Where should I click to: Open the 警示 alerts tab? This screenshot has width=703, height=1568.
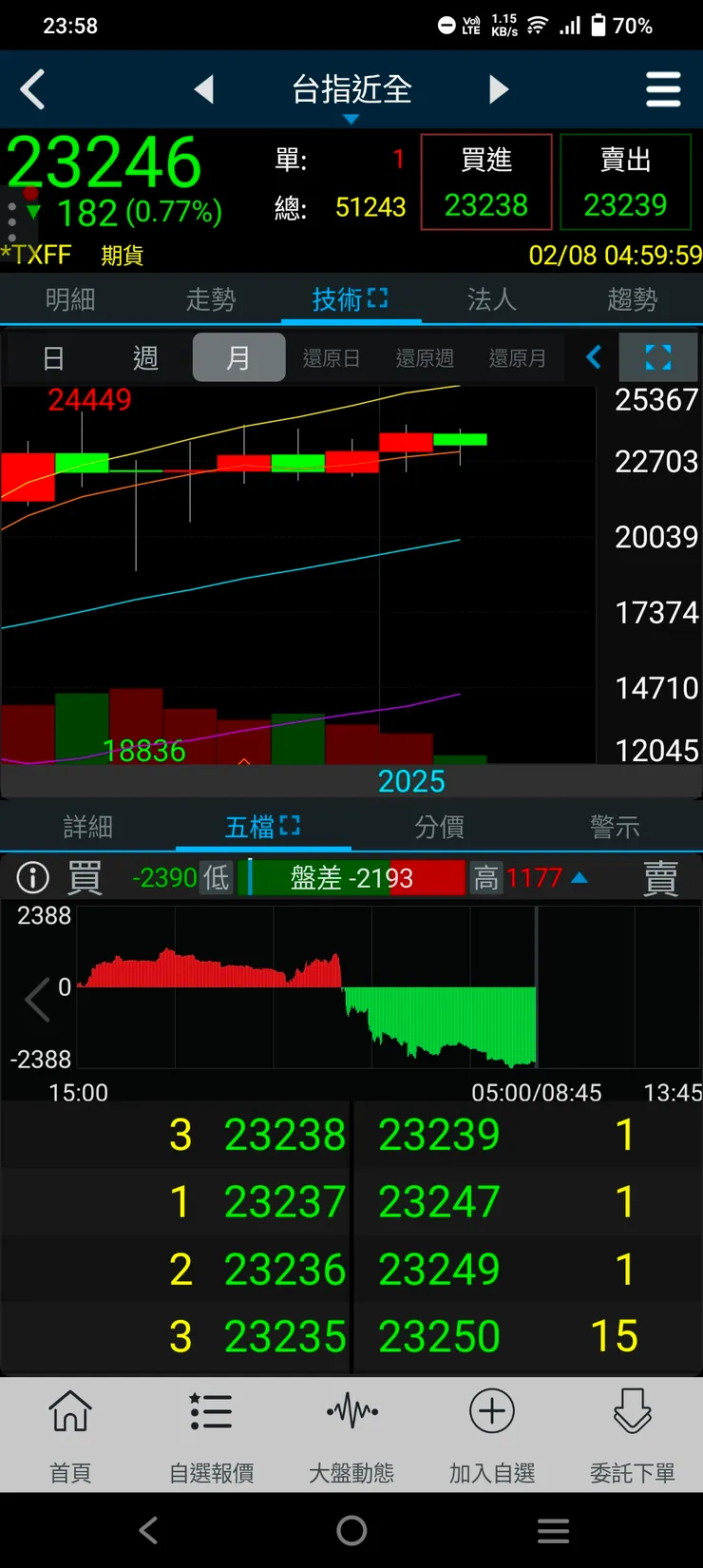(614, 827)
